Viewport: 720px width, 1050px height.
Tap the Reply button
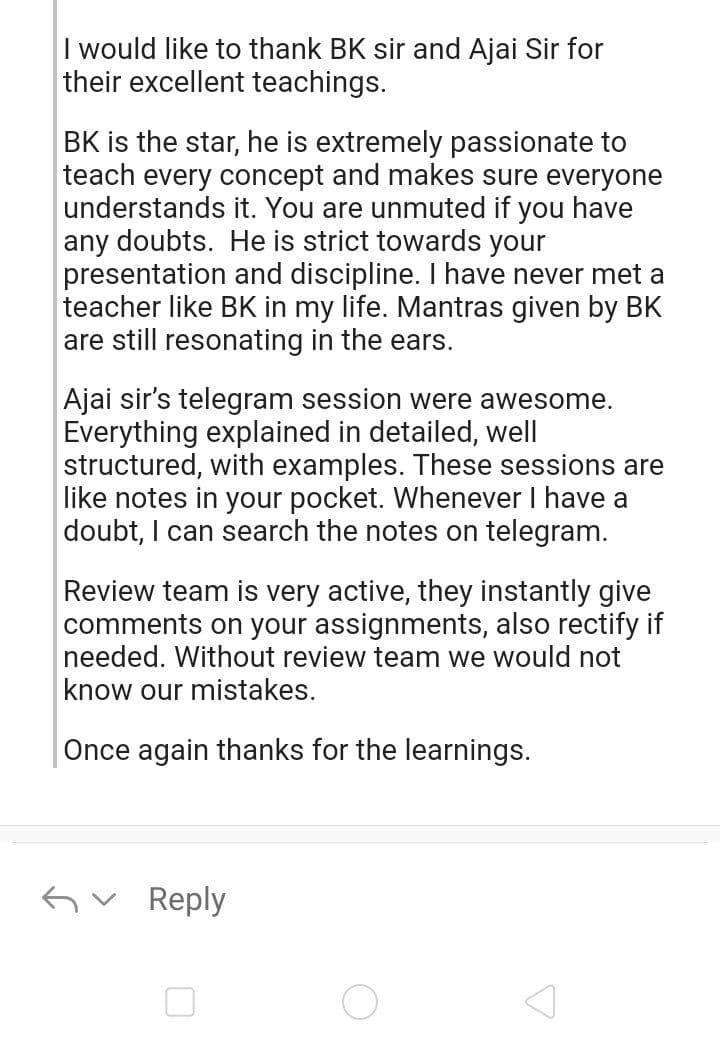click(x=186, y=899)
